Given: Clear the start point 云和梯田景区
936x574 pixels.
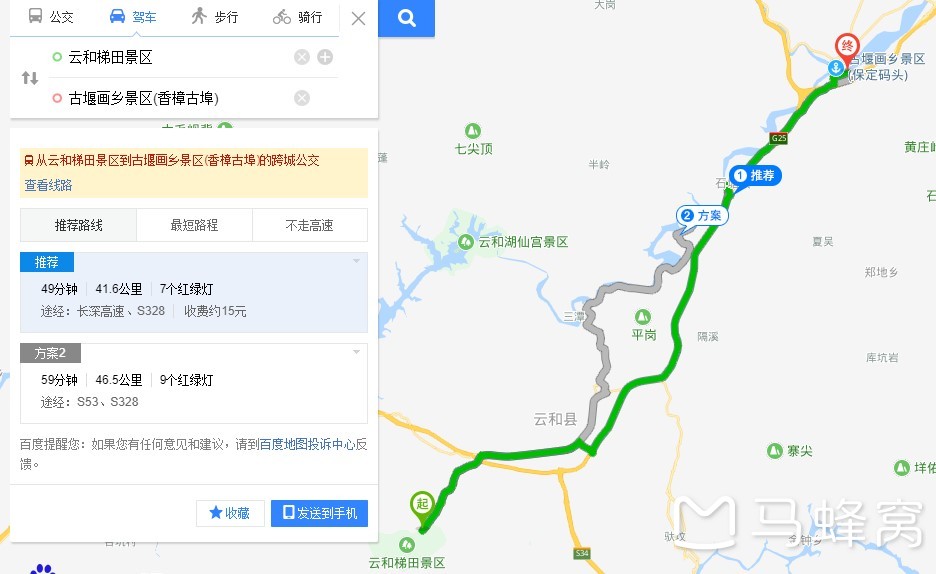Looking at the screenshot, I should click(x=302, y=58).
